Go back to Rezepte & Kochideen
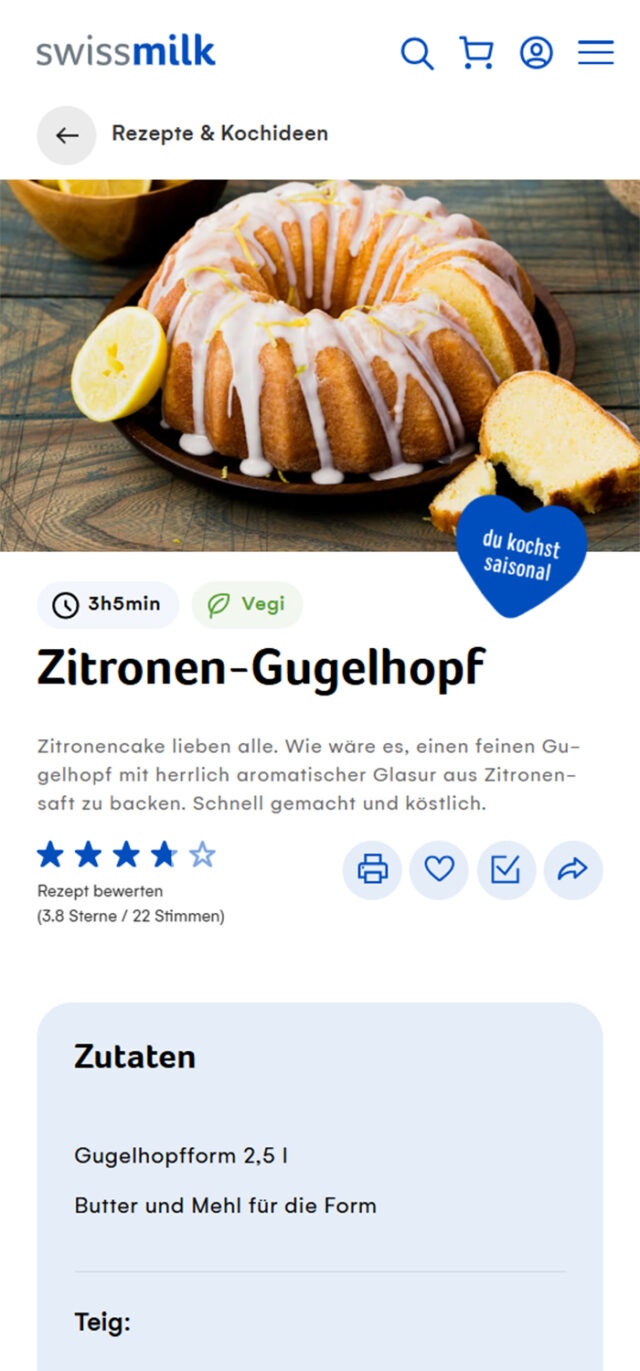640x1371 pixels. 67,135
